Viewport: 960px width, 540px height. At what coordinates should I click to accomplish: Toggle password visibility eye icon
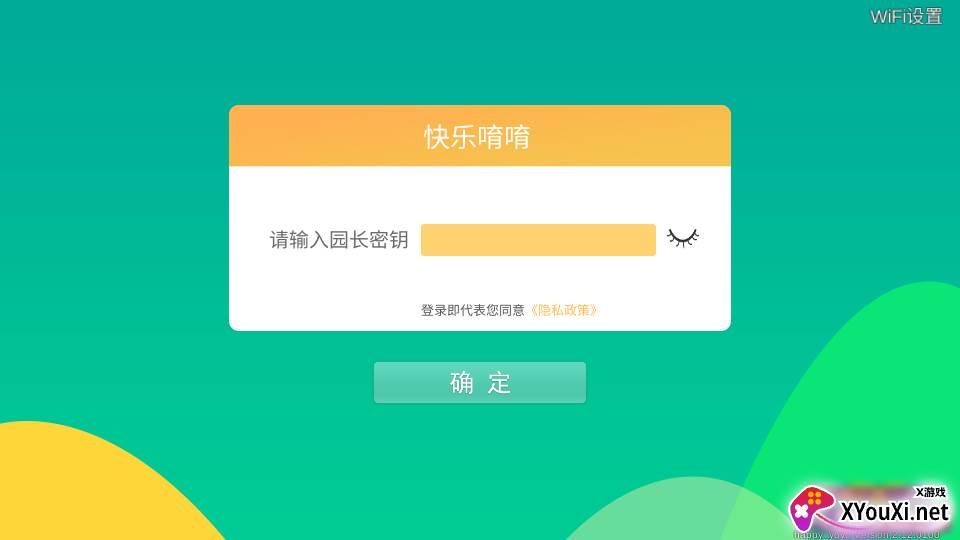click(683, 237)
